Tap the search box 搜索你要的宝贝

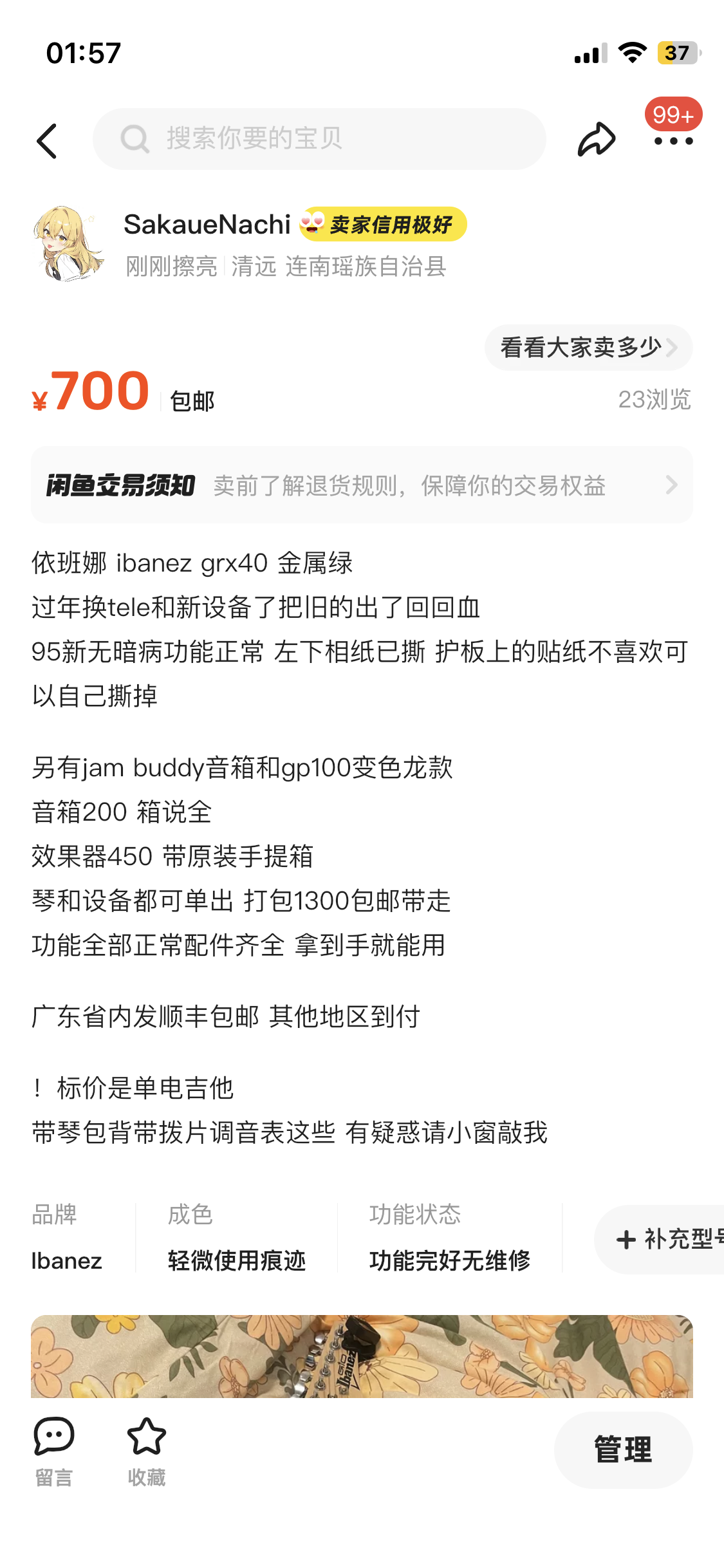pos(319,139)
